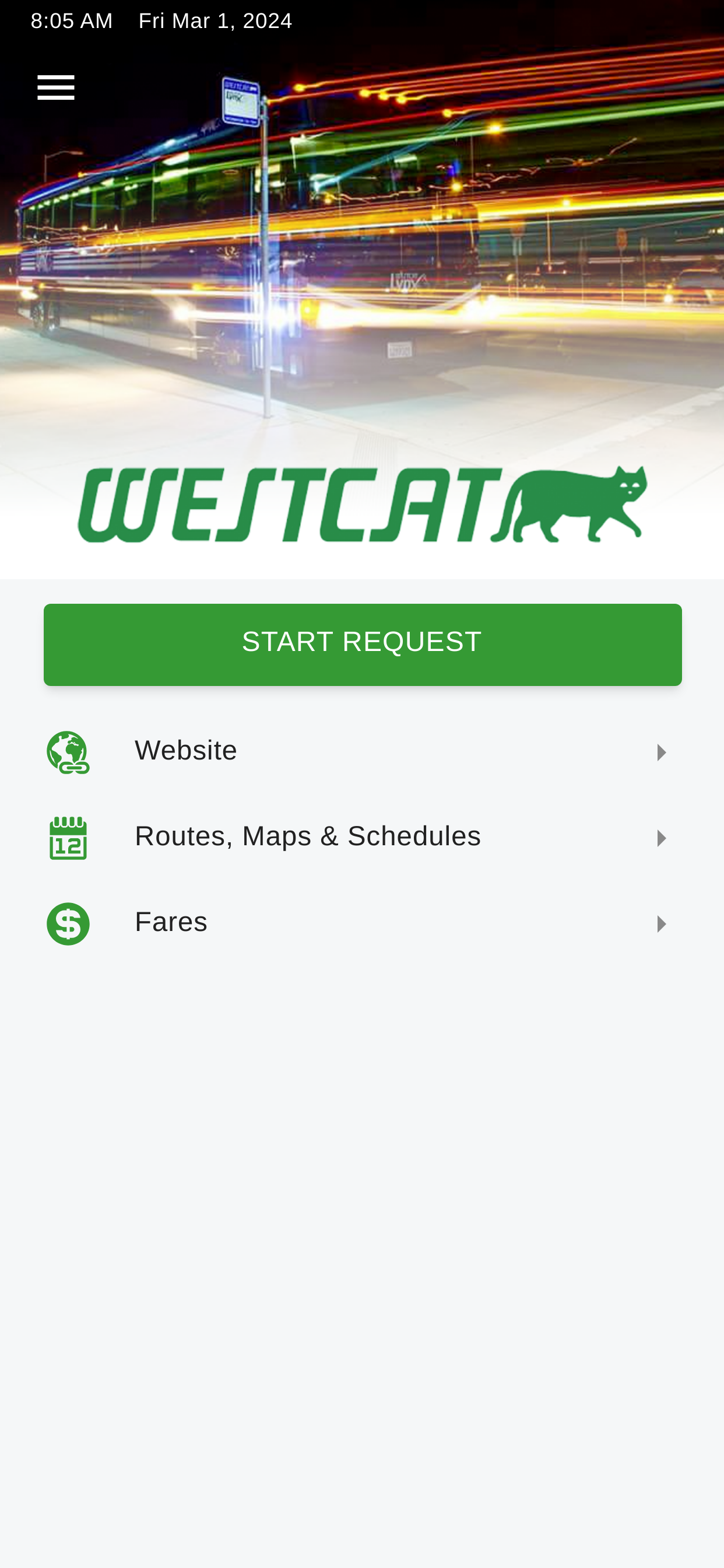Open Routes, Maps & Schedules
This screenshot has width=724, height=1568.
pos(308,836)
